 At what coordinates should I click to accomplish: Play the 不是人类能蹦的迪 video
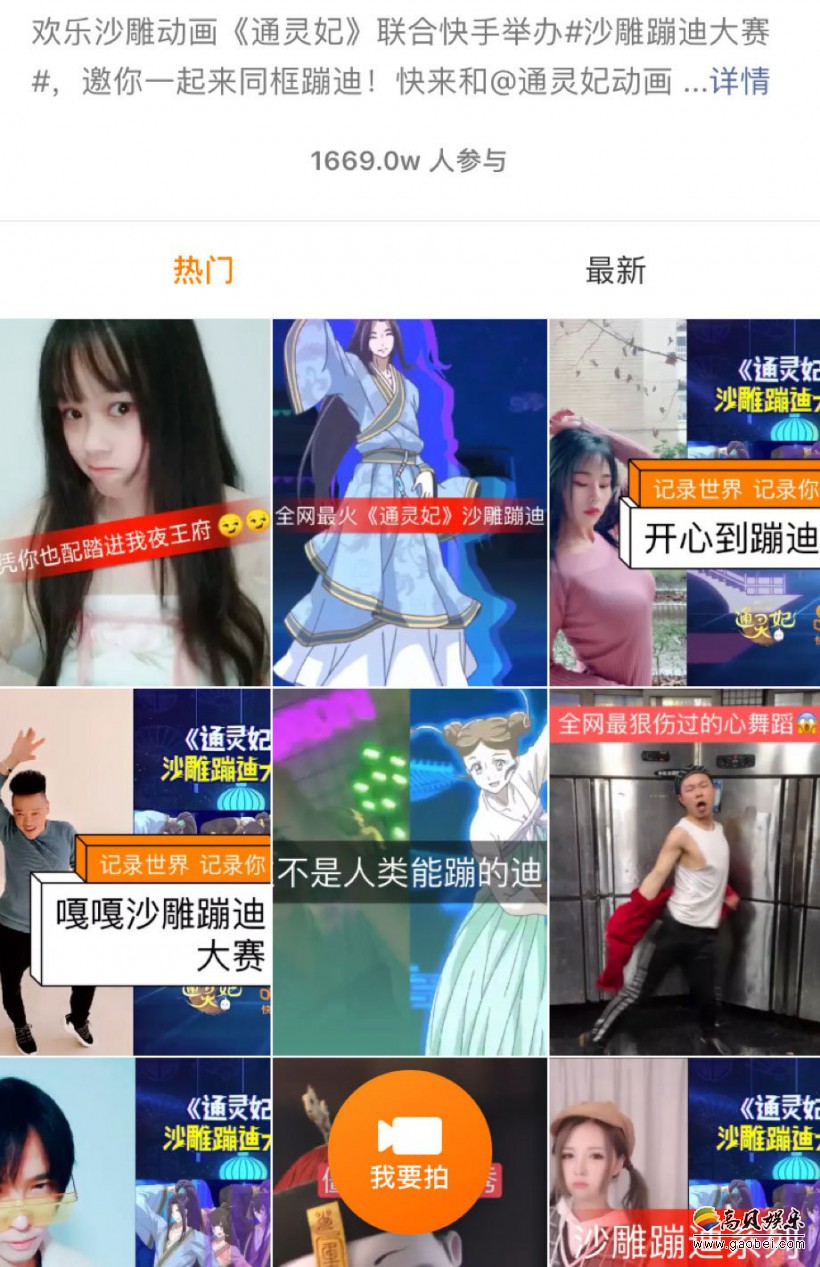pyautogui.click(x=410, y=872)
